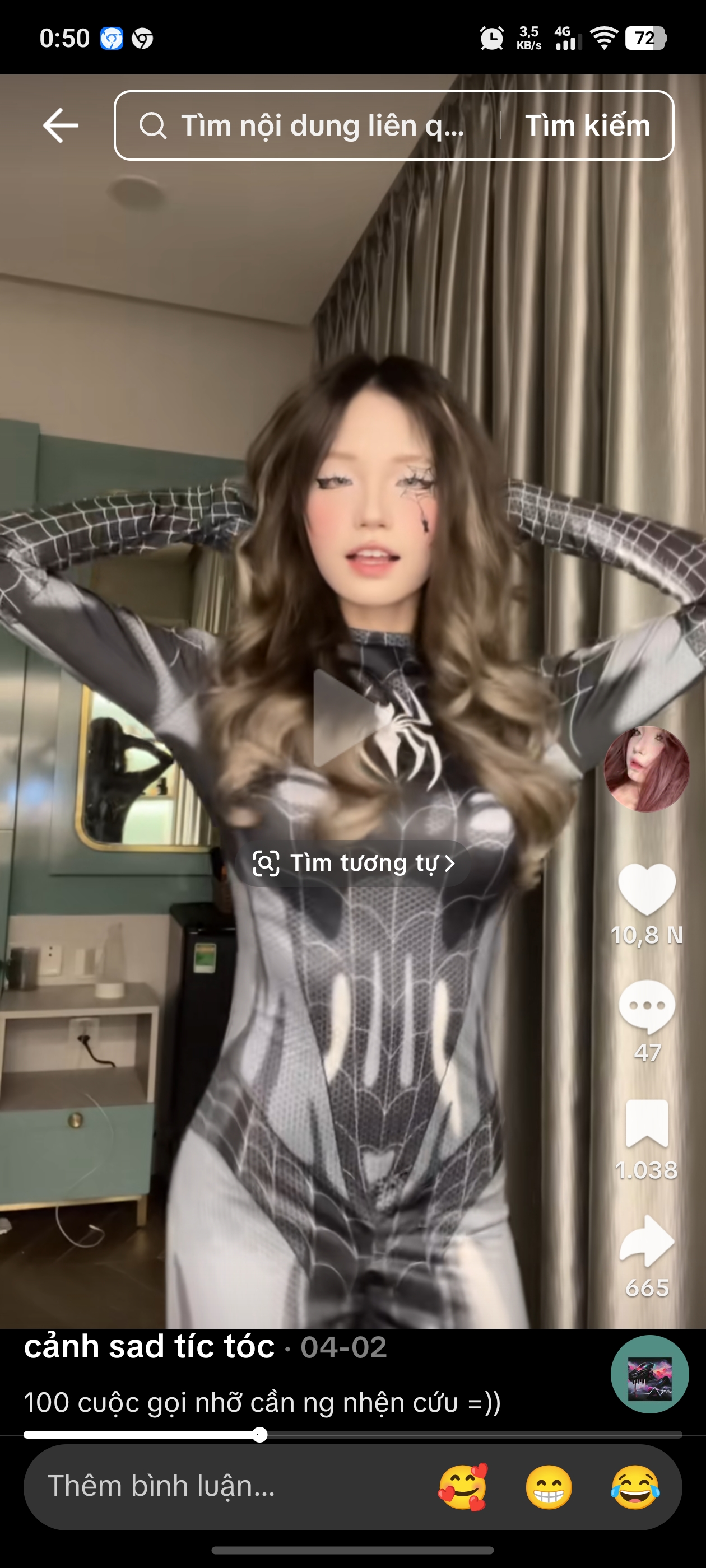Go back using the arrow icon
The height and width of the screenshot is (1568, 706).
click(61, 125)
